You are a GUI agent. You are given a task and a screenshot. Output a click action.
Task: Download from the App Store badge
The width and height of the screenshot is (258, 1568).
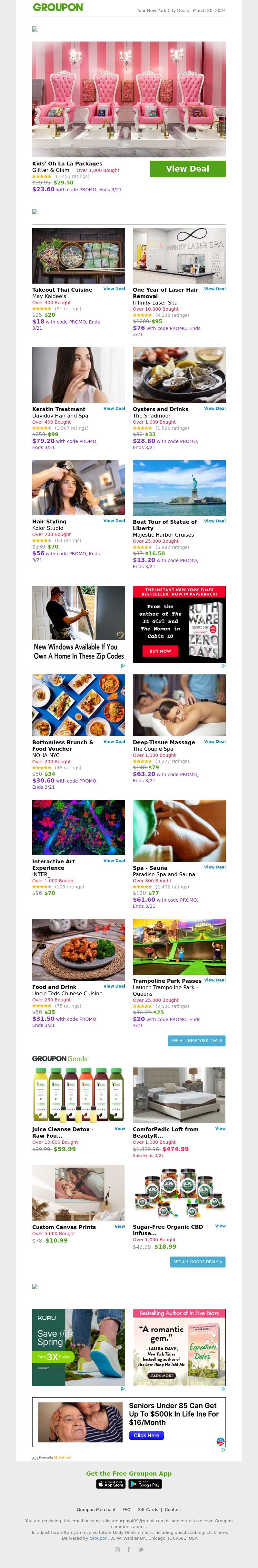pyautogui.click(x=111, y=1484)
